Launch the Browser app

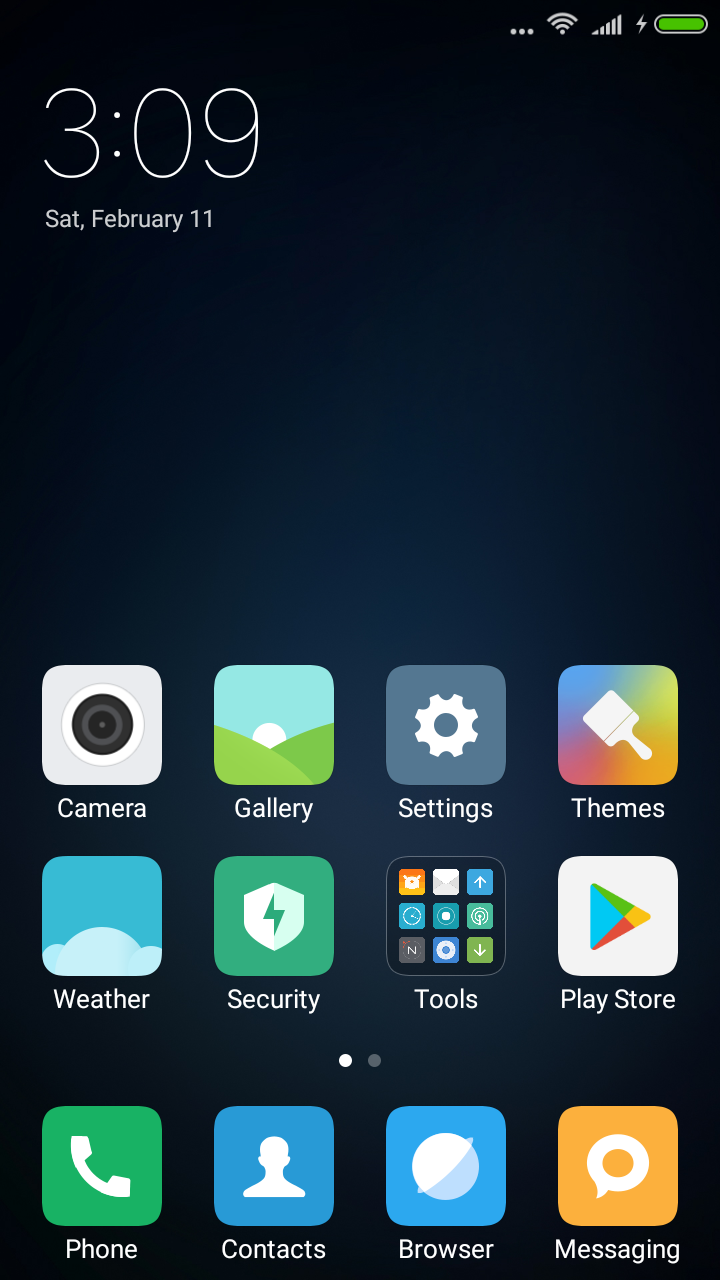click(x=446, y=1166)
